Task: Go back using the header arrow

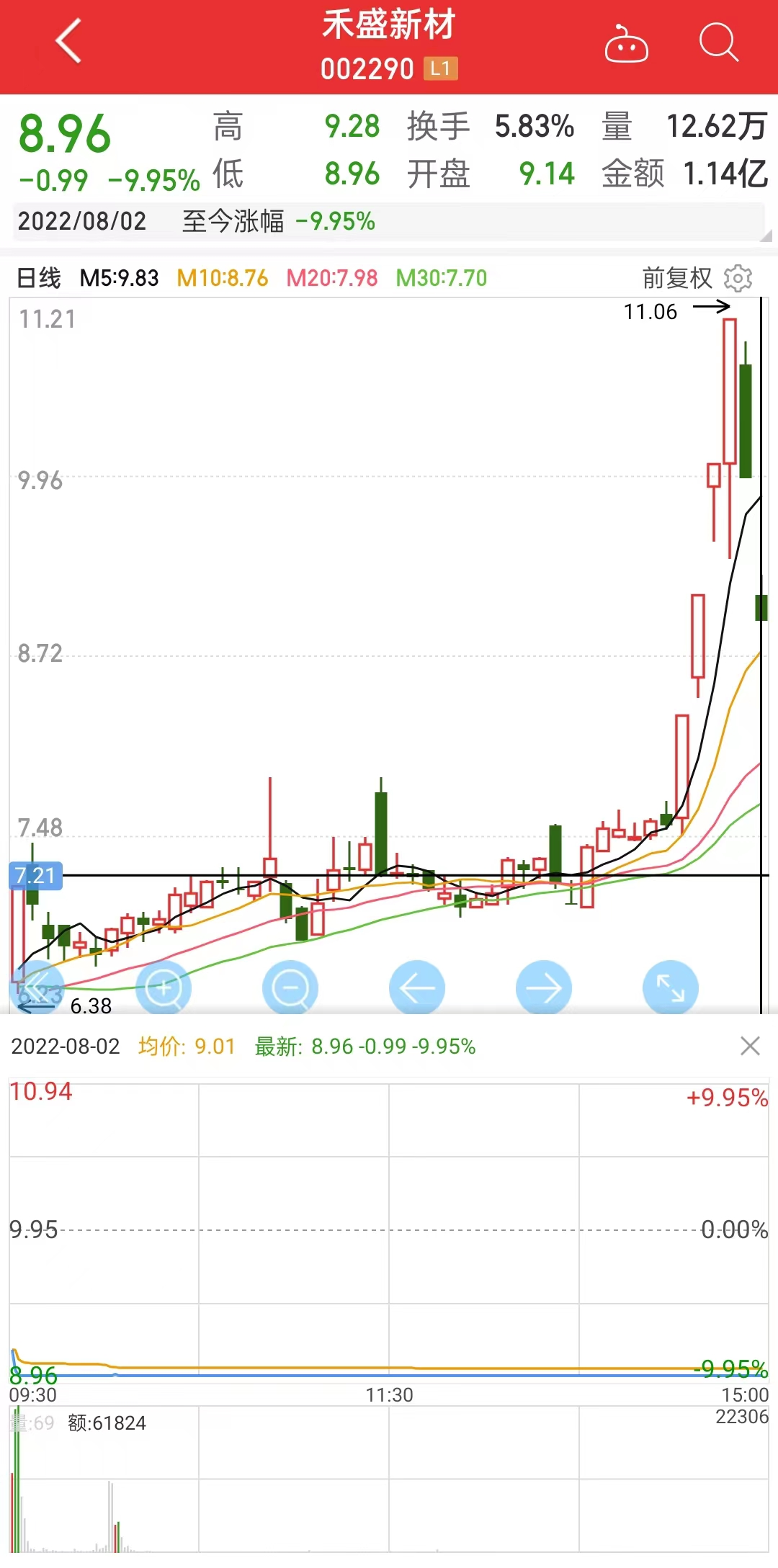Action: coord(69,42)
